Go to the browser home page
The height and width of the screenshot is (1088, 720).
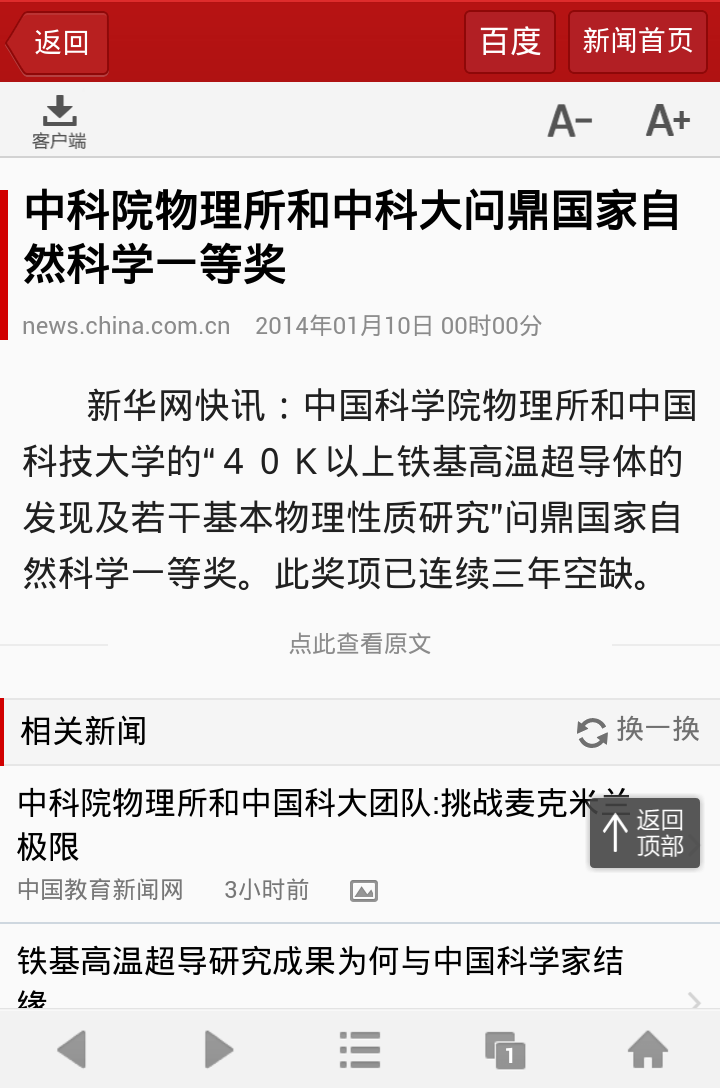pos(648,1050)
